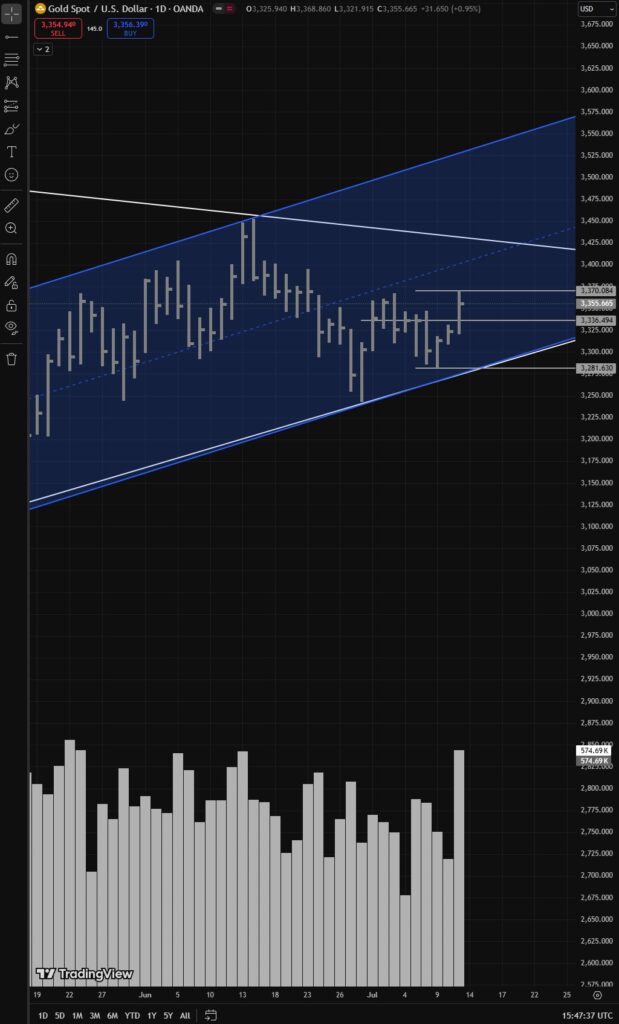Select the crosshair cursor tool
The width and height of the screenshot is (619, 1024).
click(x=12, y=13)
